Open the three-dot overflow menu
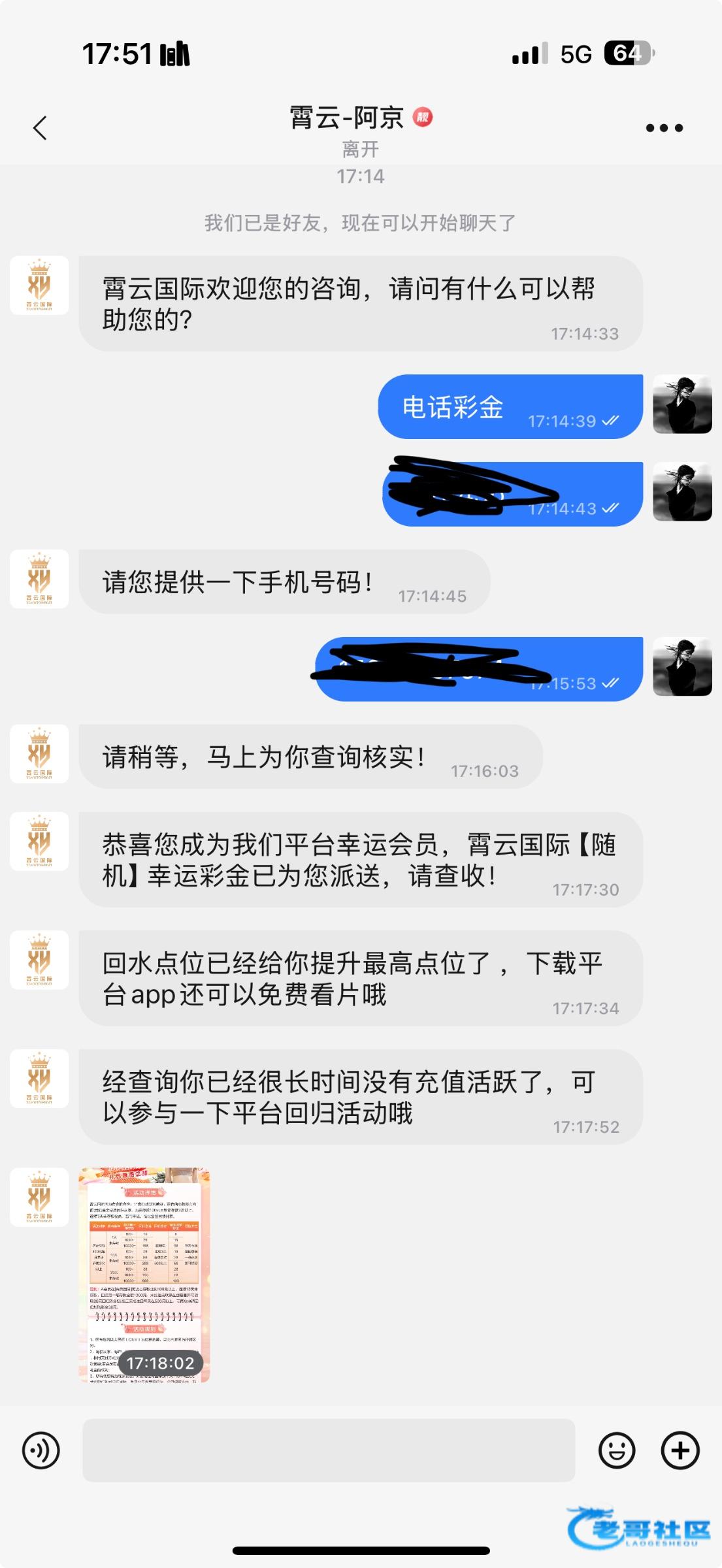This screenshot has width=722, height=1568. pos(664,128)
